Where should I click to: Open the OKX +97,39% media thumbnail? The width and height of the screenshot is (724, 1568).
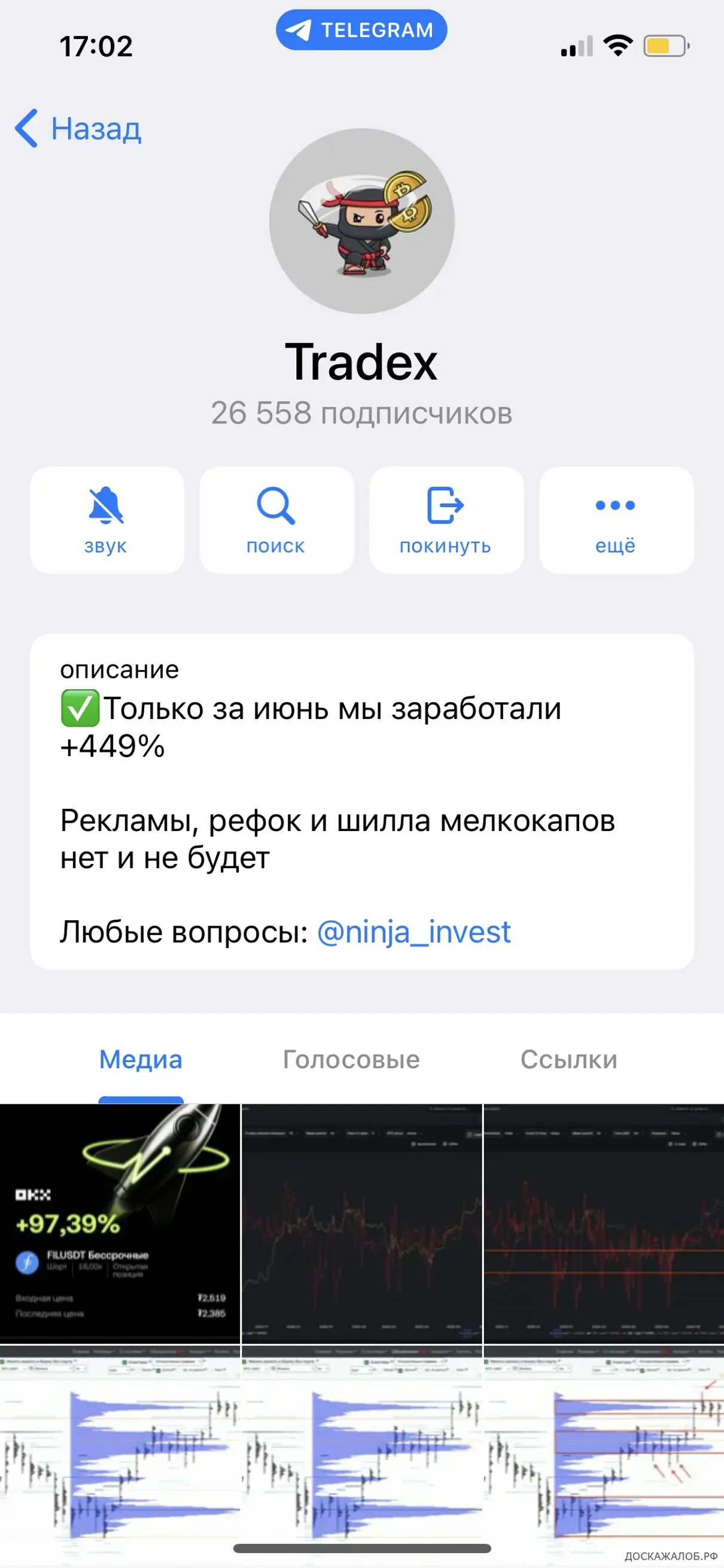pyautogui.click(x=120, y=1224)
